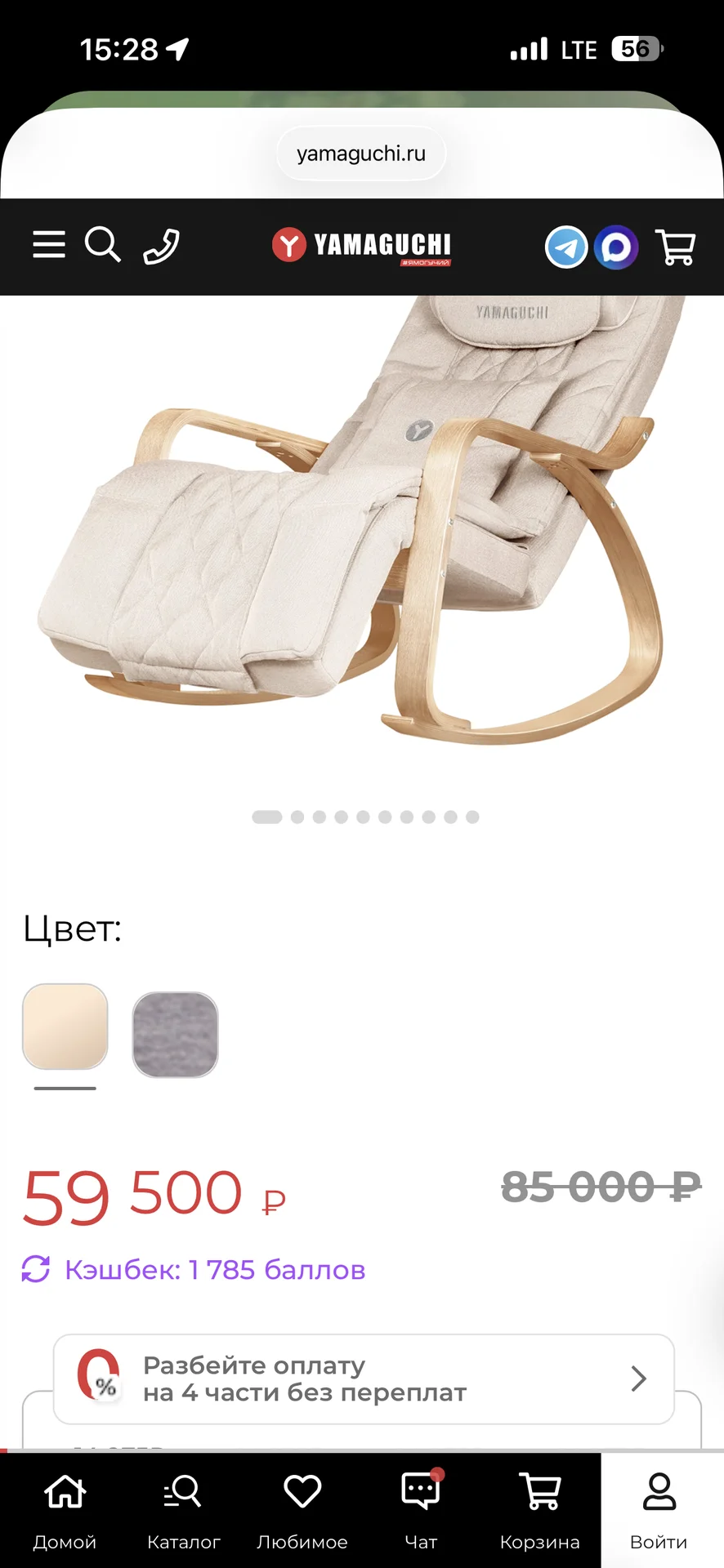Tap Войти to log in
This screenshot has height=1568, width=724.
(659, 1511)
